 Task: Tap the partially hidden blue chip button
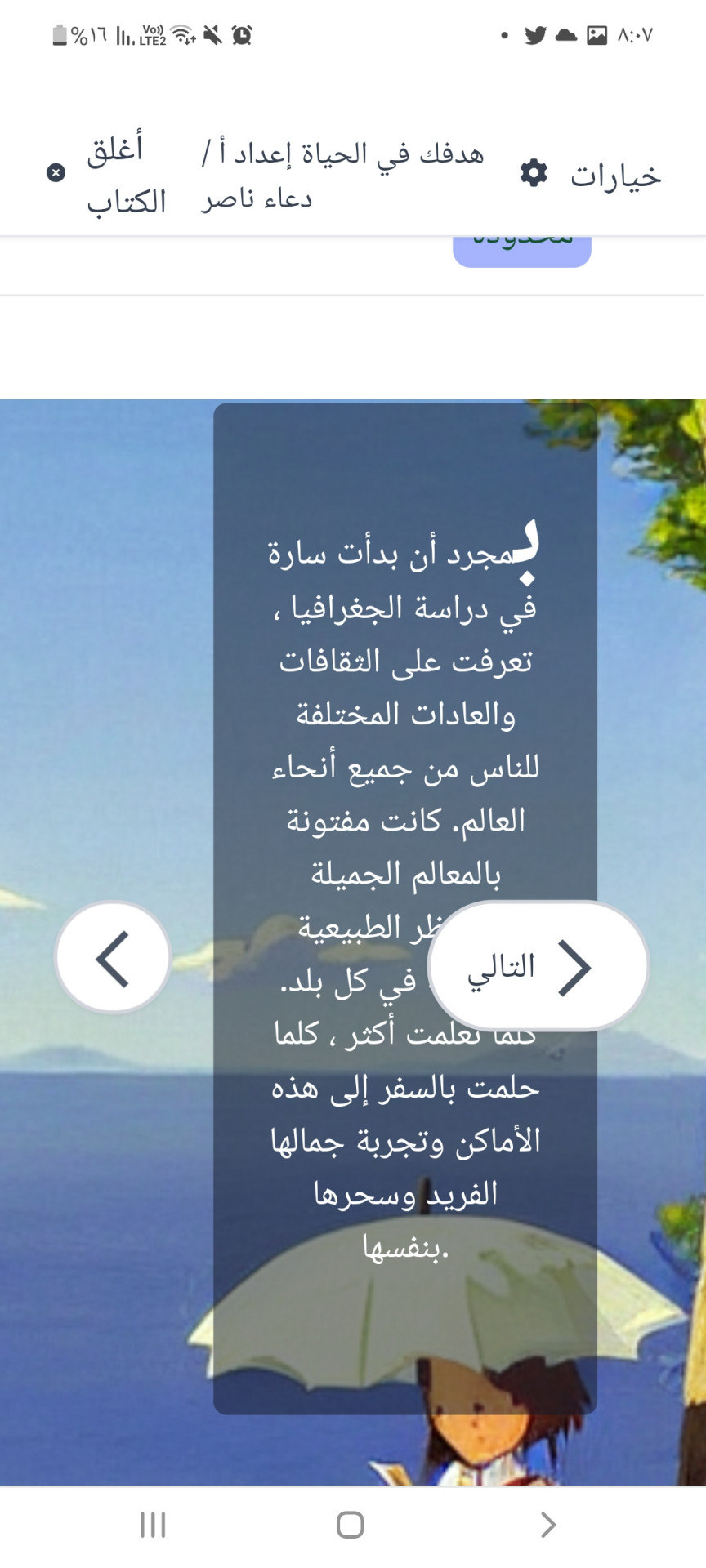[x=521, y=250]
